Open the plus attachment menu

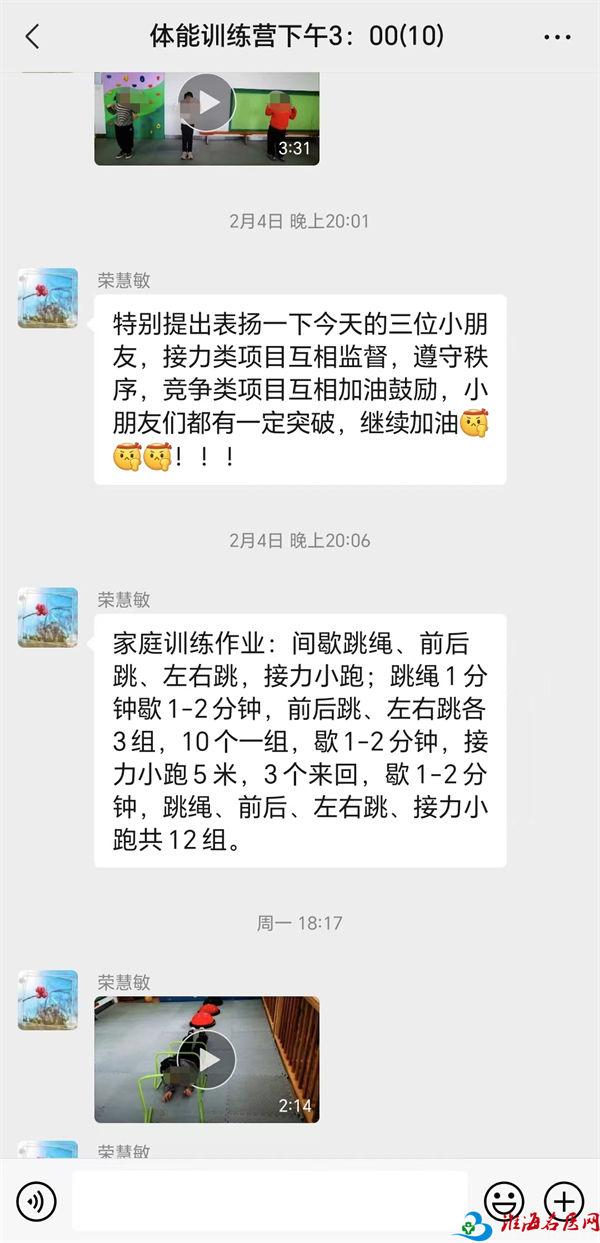[x=563, y=1200]
